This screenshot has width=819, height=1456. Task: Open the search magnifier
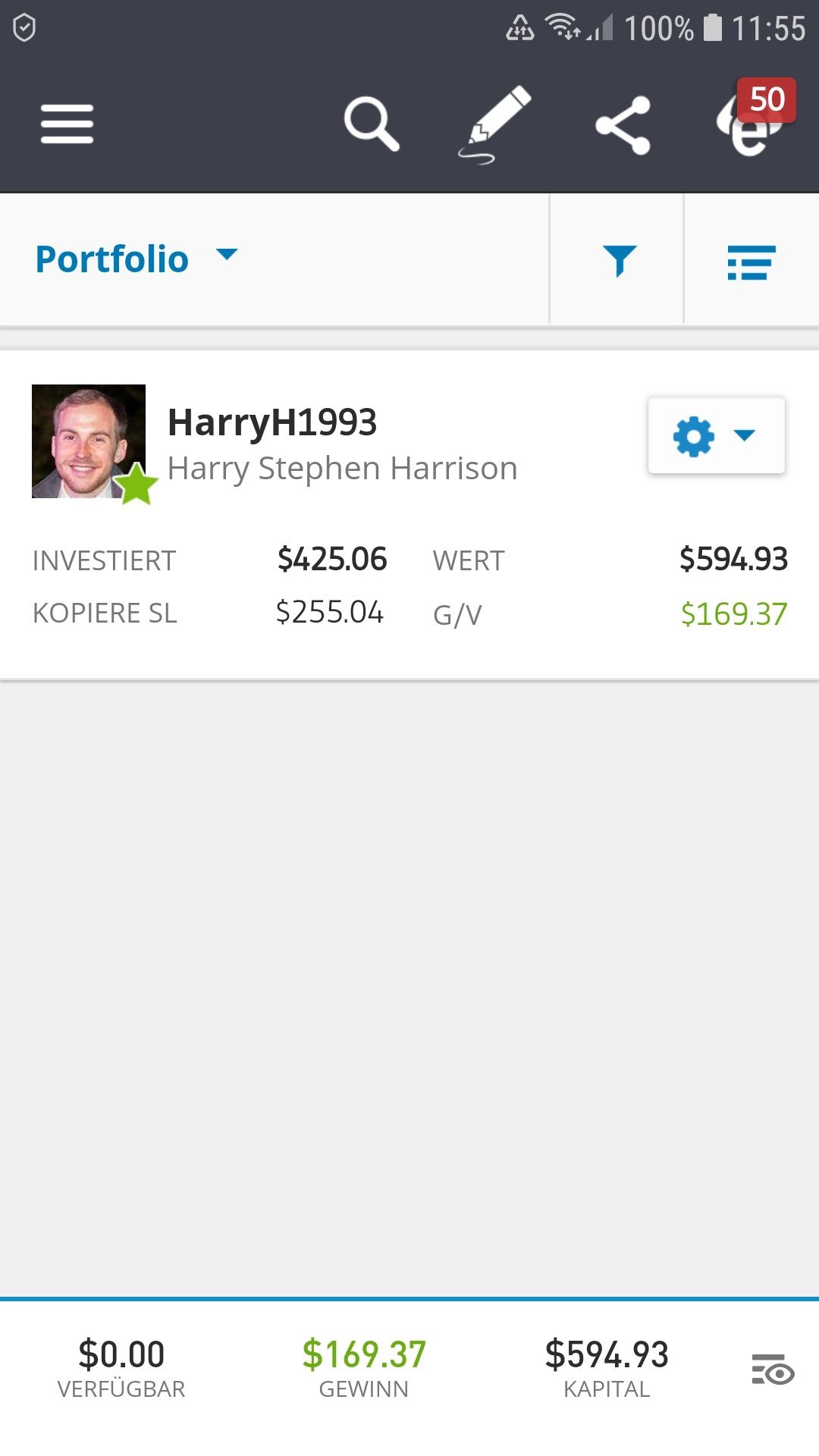click(x=372, y=124)
